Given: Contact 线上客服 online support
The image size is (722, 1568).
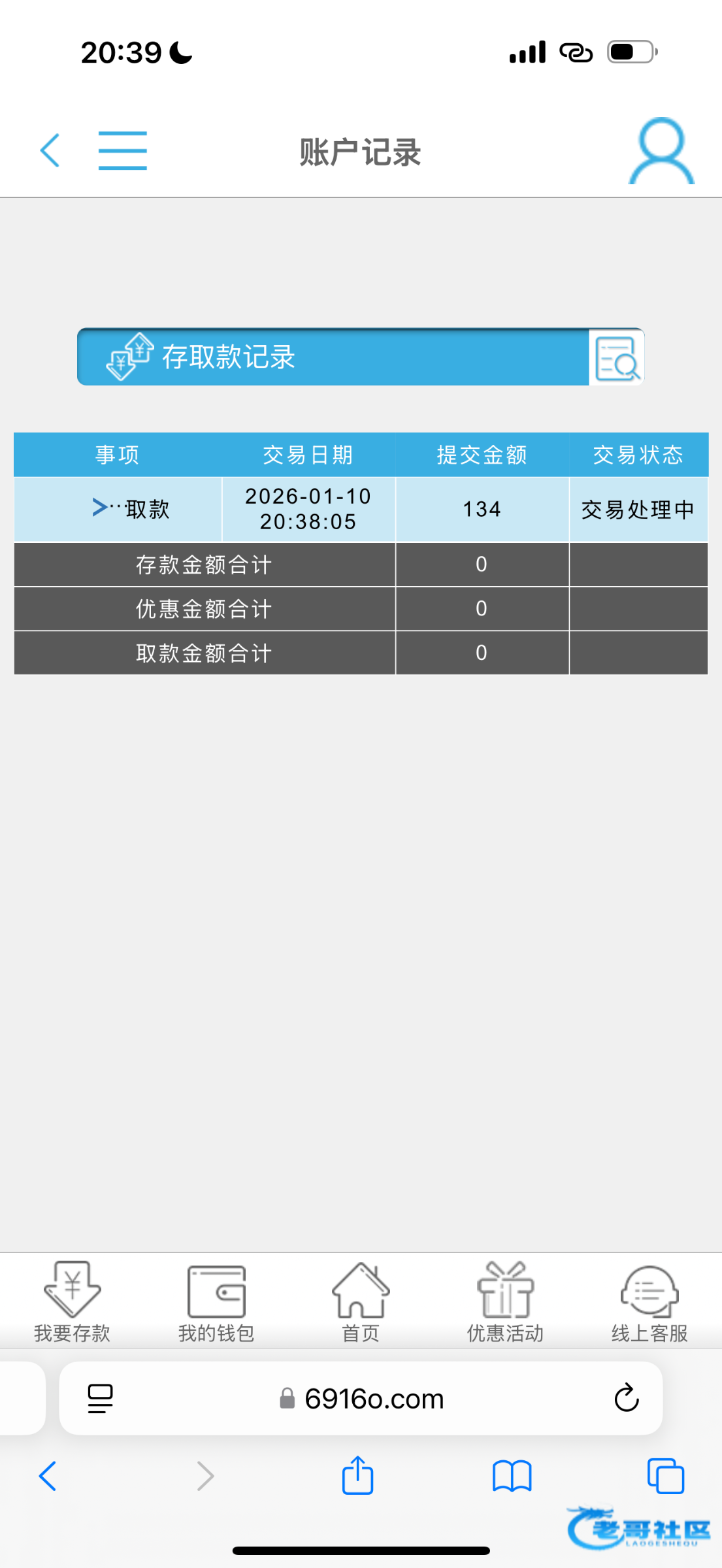Looking at the screenshot, I should pos(649,1301).
